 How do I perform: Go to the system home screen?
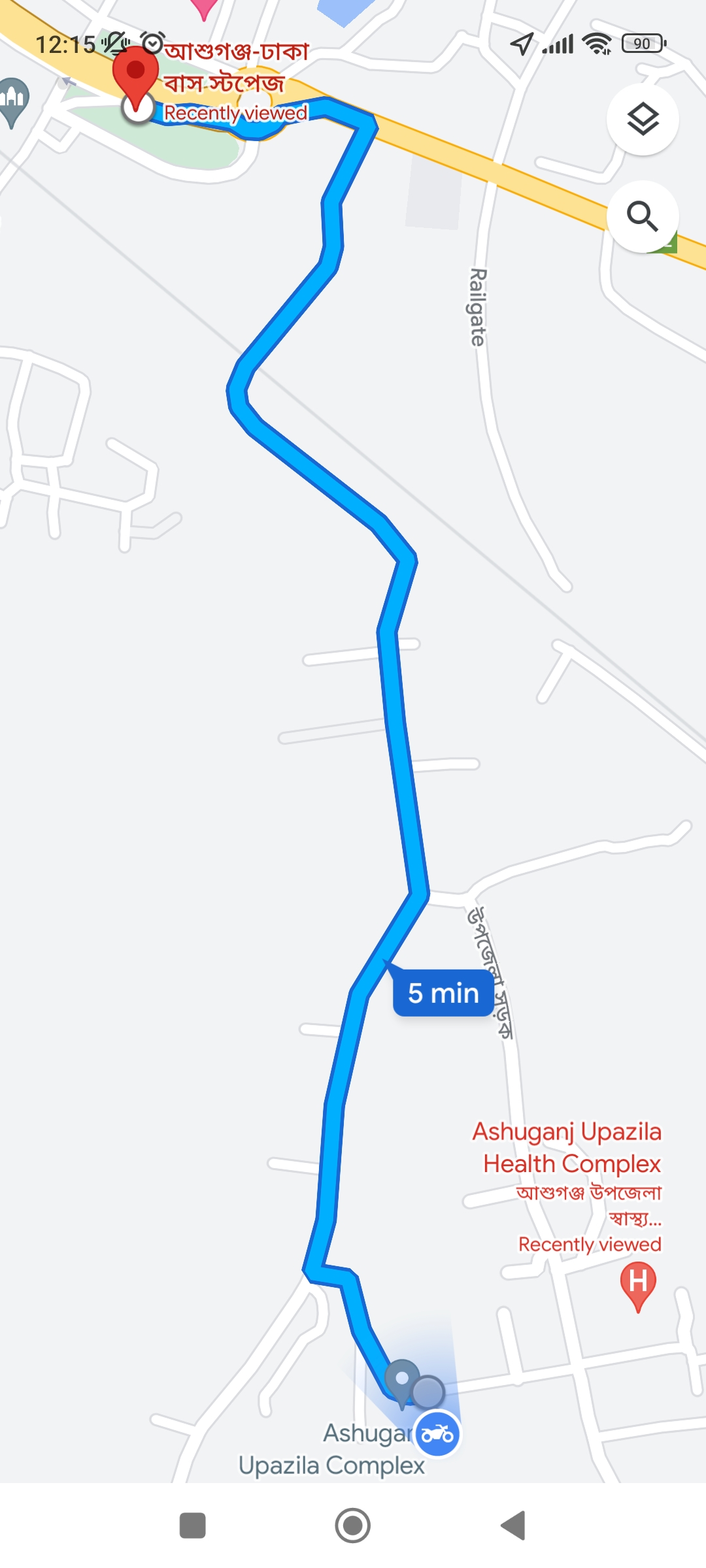(353, 1526)
